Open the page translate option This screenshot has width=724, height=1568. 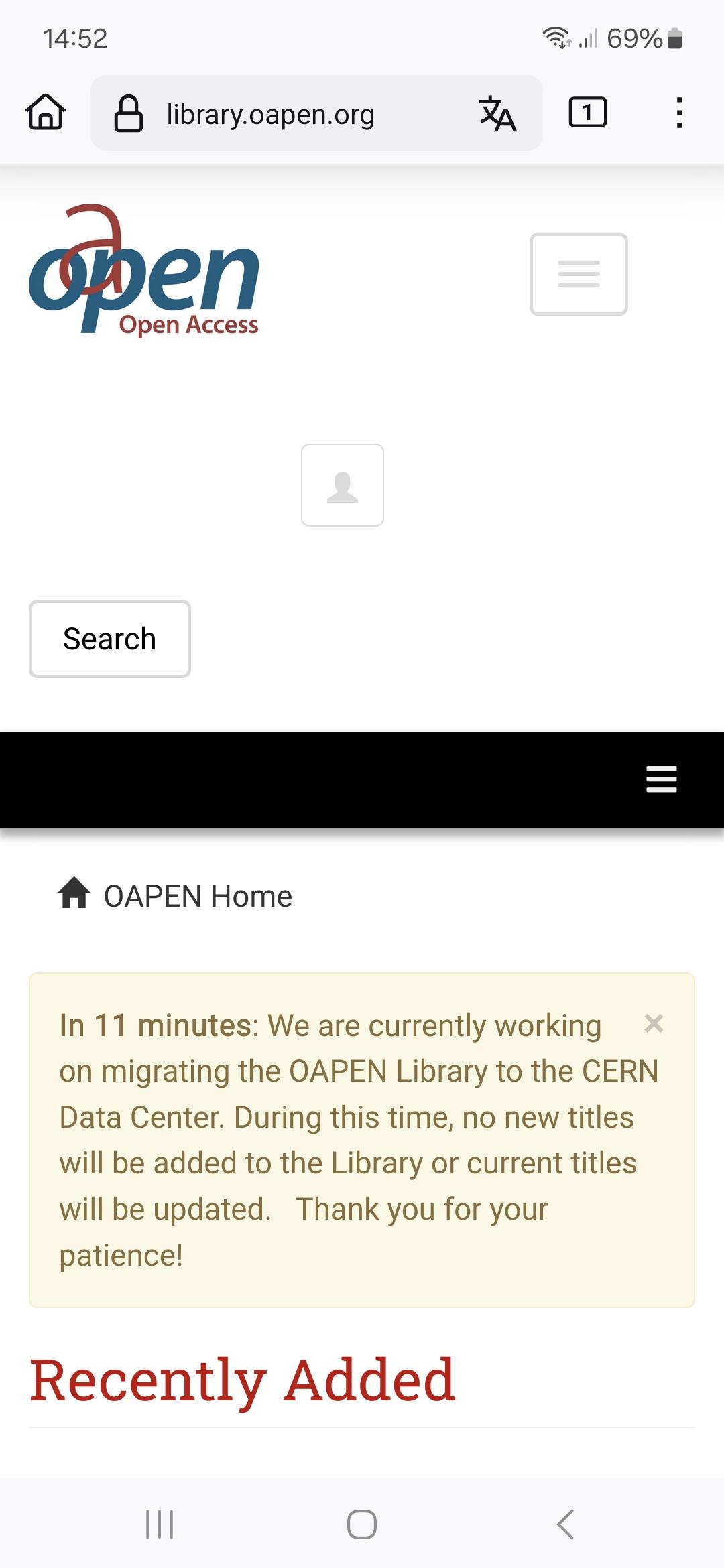[497, 113]
